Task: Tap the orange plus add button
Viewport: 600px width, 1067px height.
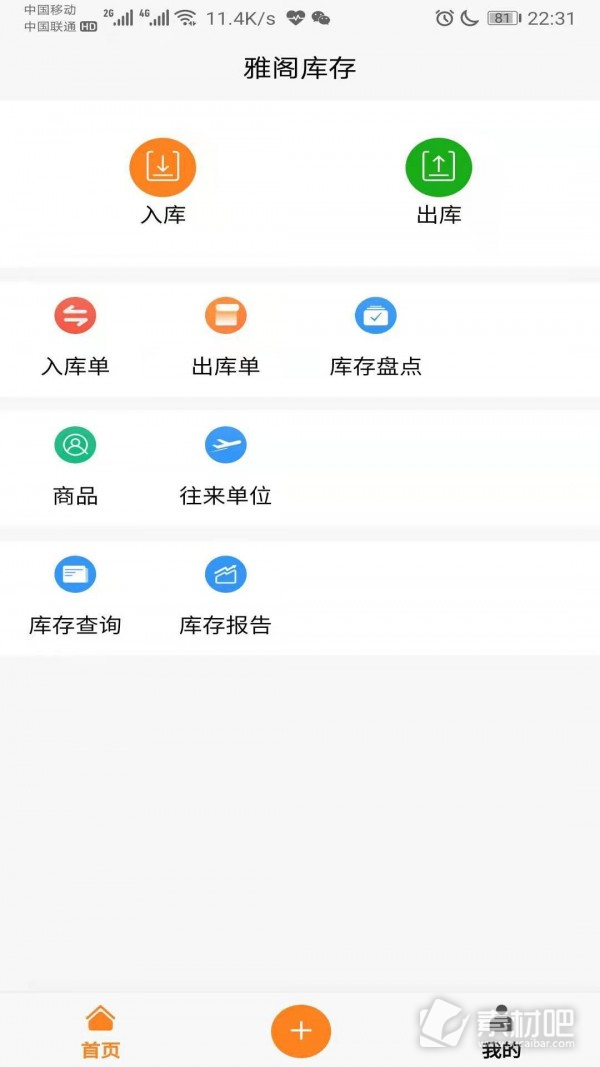Action: [x=301, y=1031]
